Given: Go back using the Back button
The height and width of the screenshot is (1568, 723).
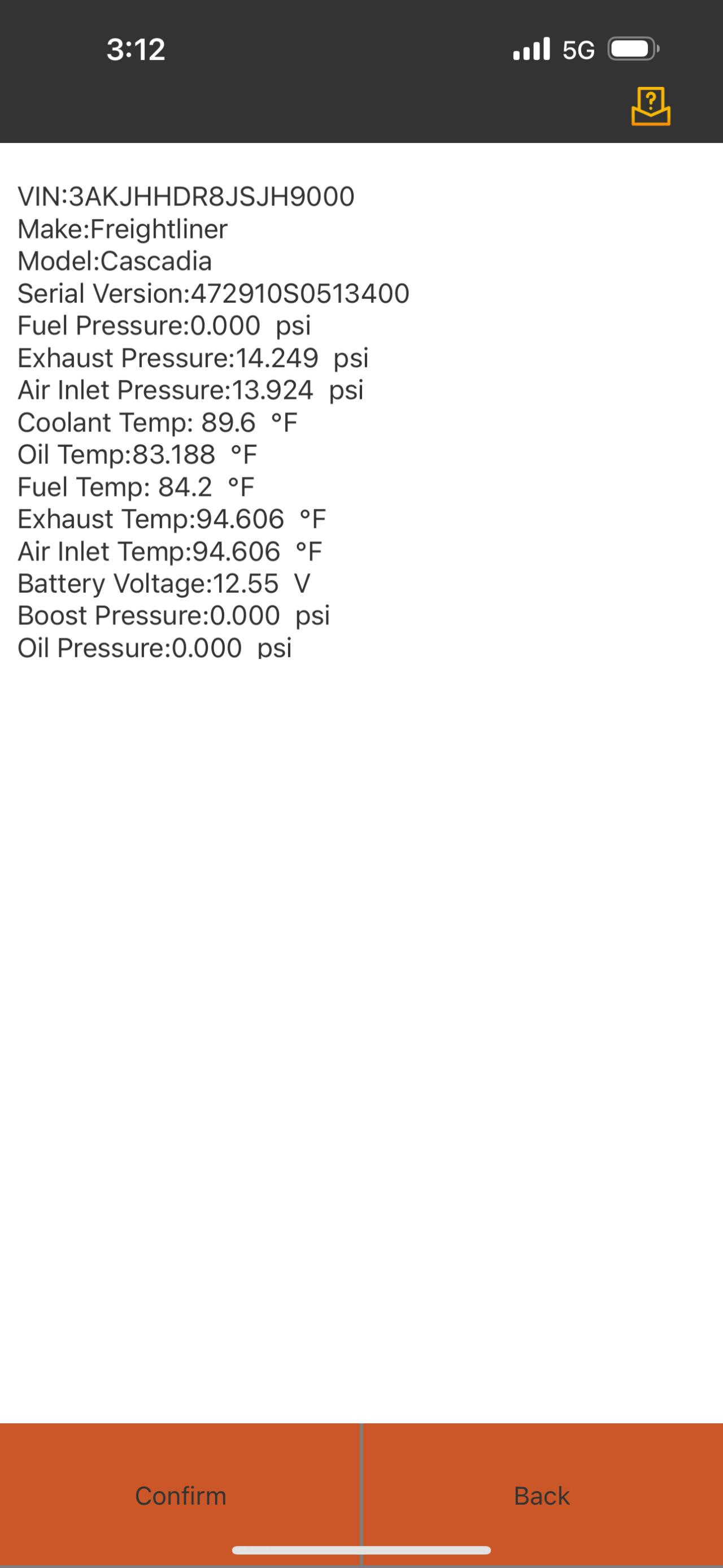Looking at the screenshot, I should pyautogui.click(x=542, y=1495).
